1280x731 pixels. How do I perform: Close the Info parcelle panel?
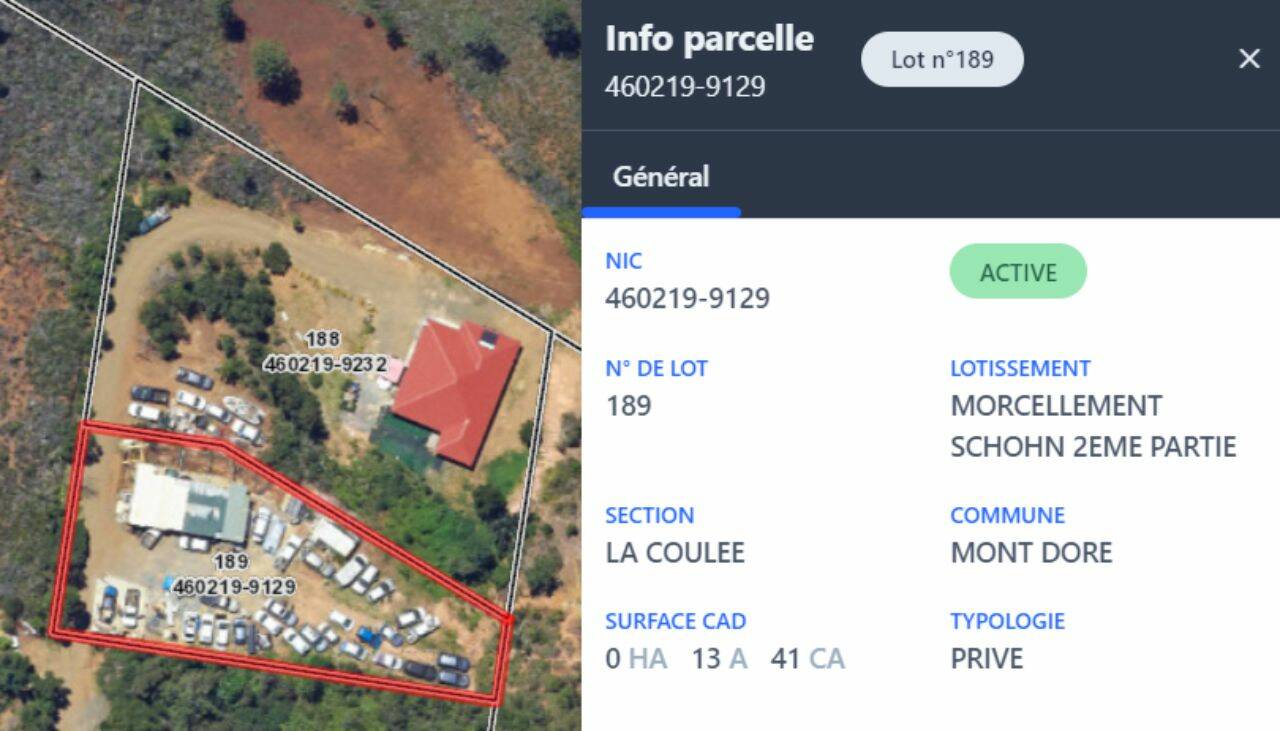pyautogui.click(x=1249, y=59)
